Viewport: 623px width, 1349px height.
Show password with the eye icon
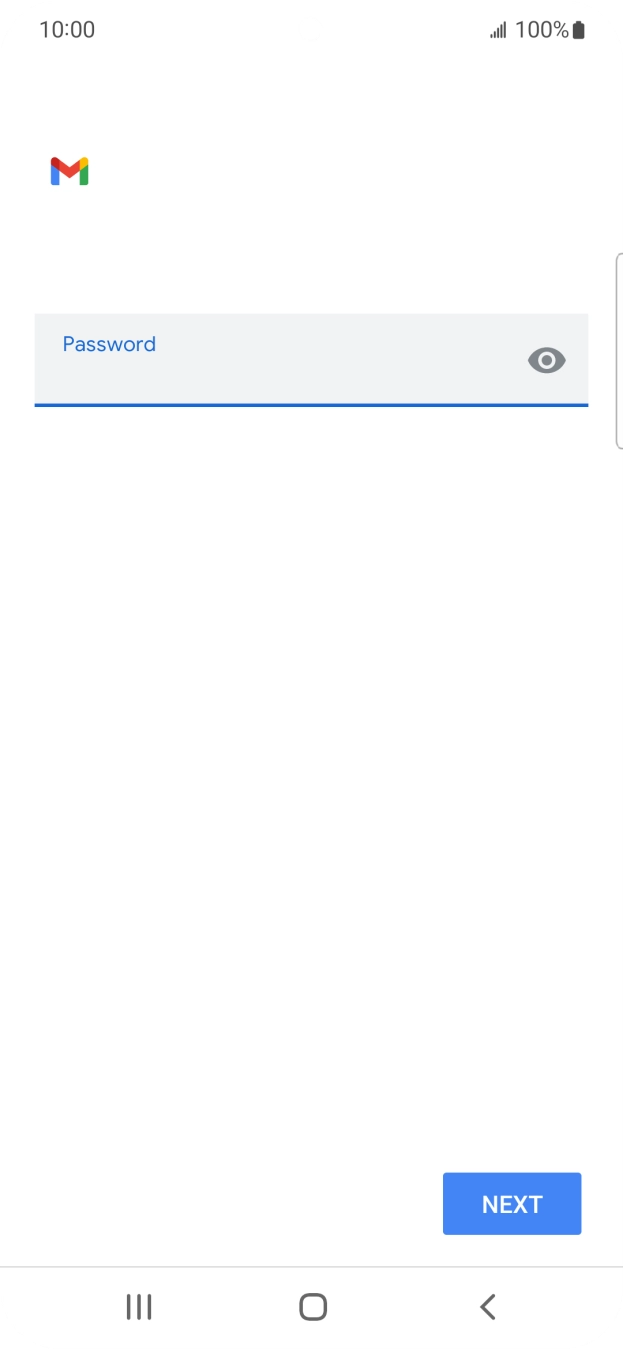[546, 360]
